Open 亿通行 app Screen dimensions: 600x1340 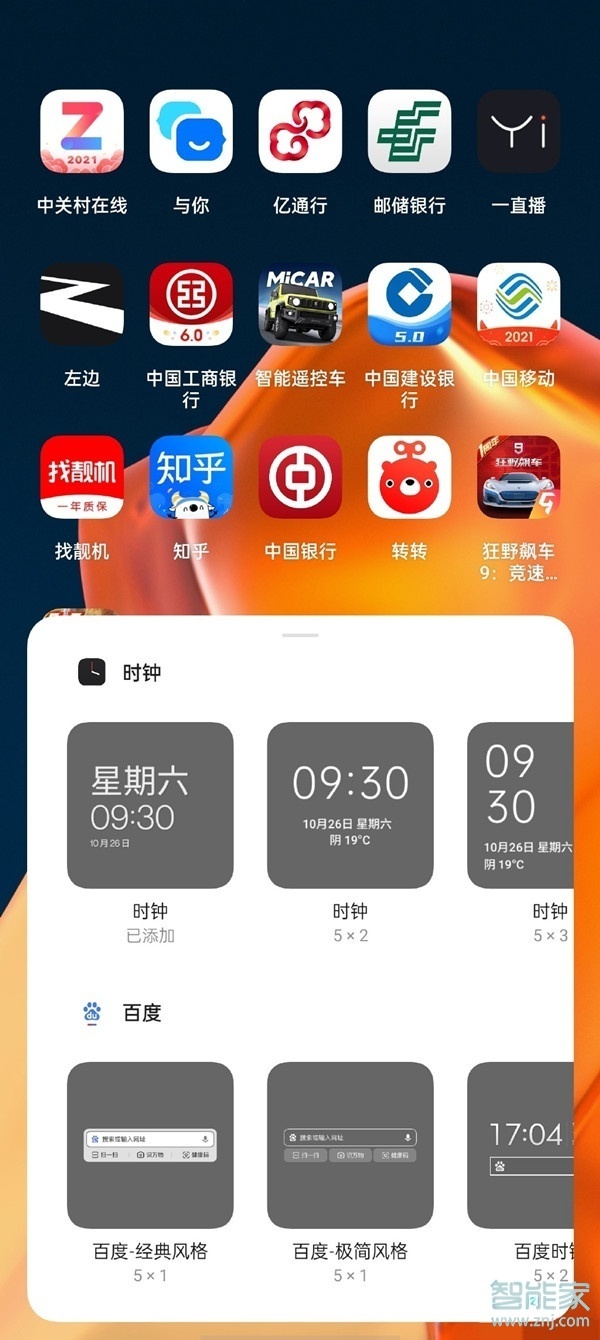(300, 132)
